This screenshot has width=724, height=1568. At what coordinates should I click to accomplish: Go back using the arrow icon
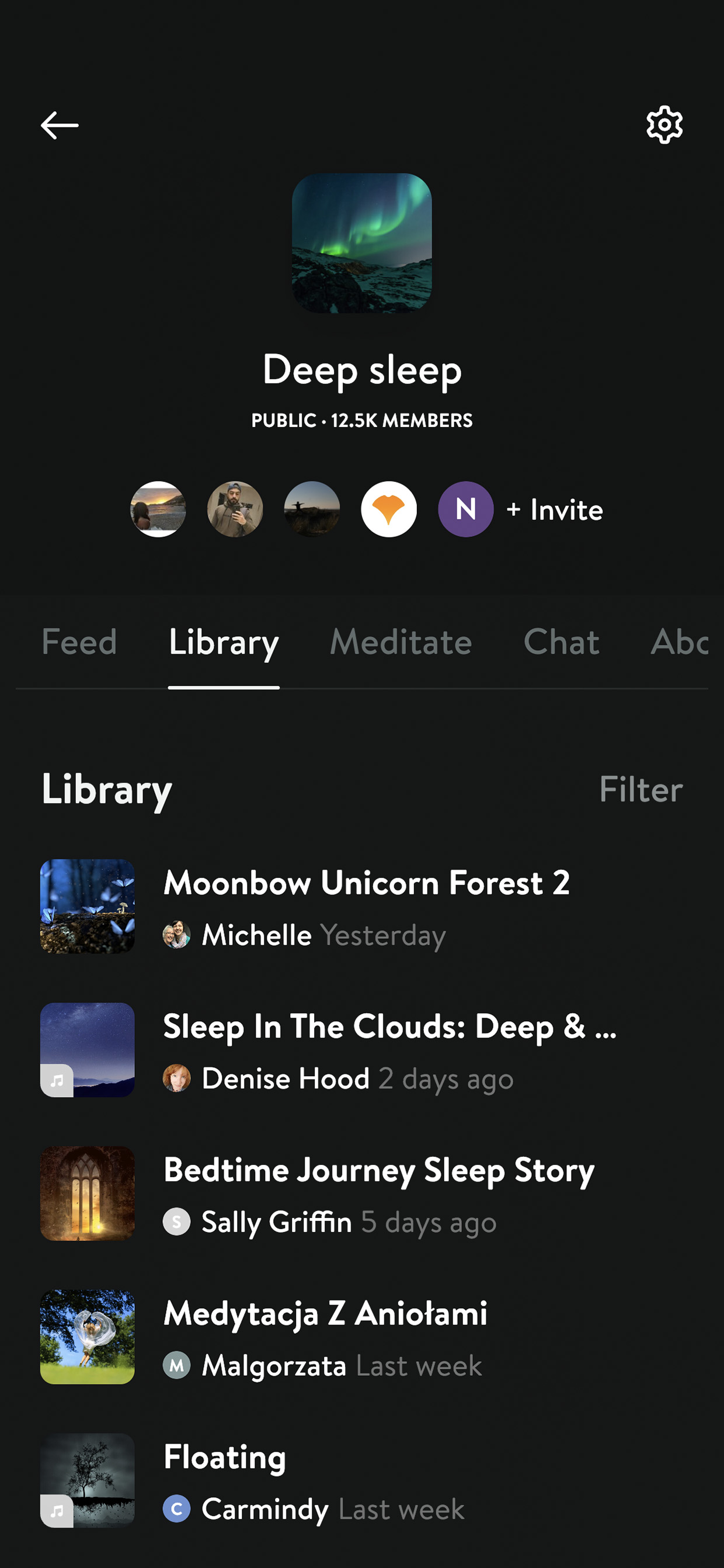coord(59,126)
